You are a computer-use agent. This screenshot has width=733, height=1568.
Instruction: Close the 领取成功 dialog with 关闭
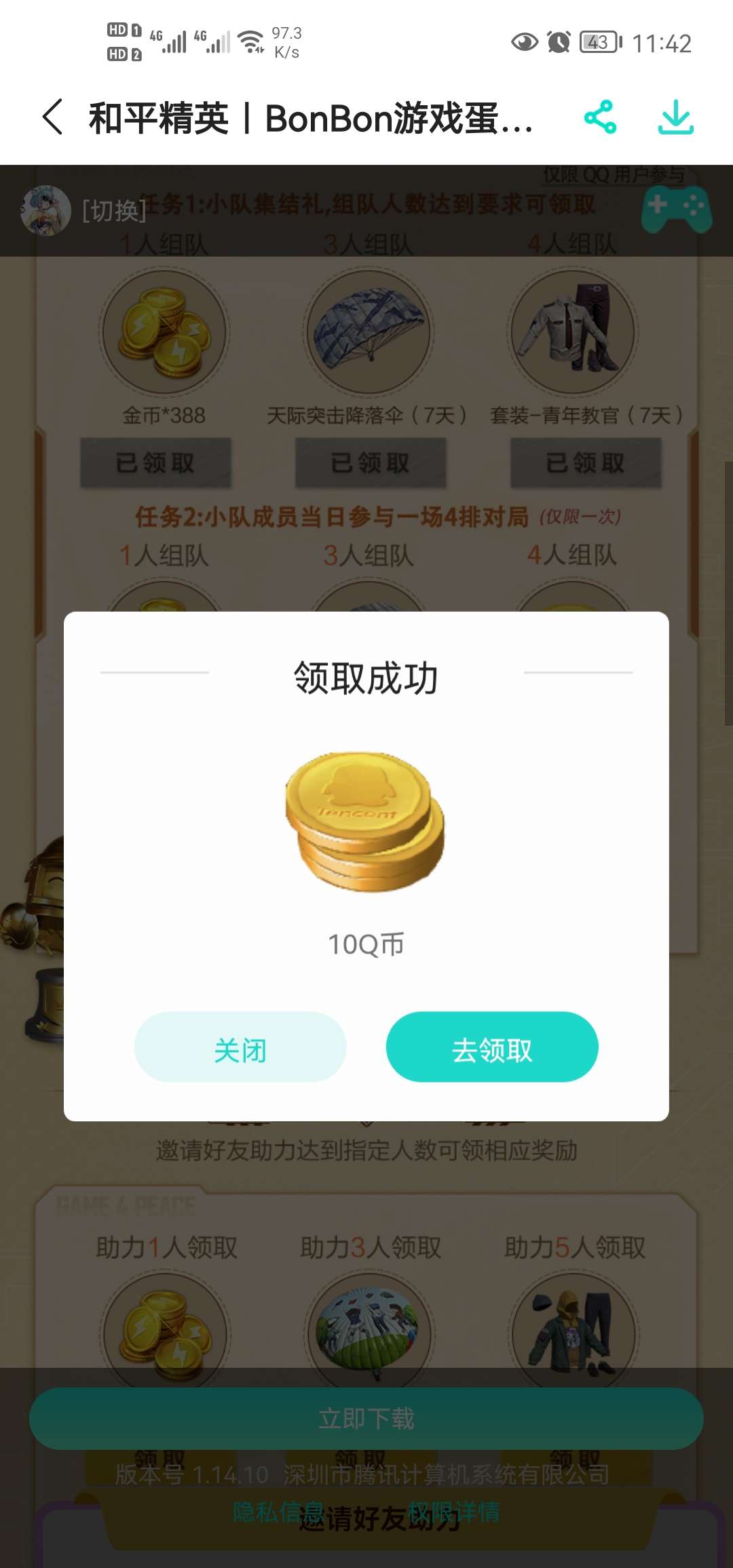(x=240, y=1047)
